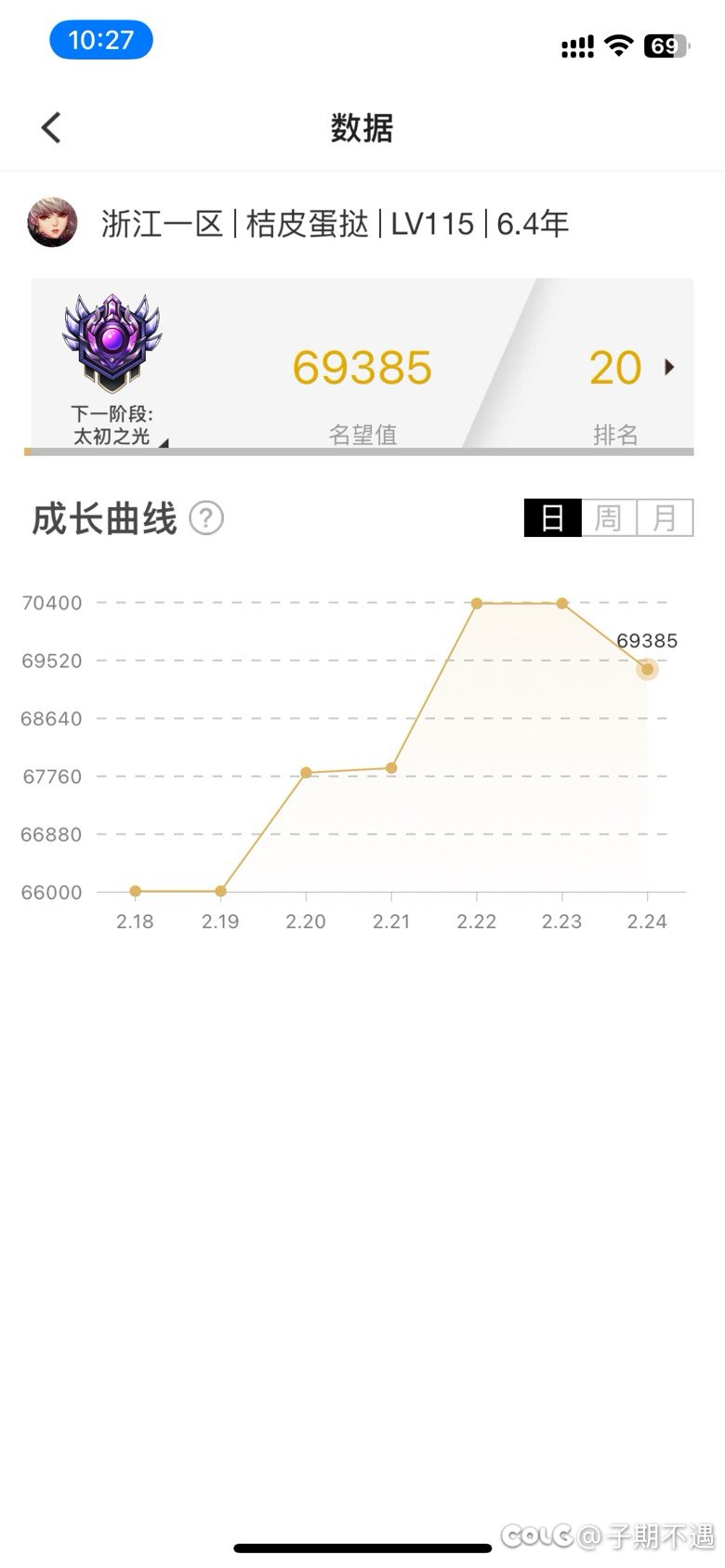The height and width of the screenshot is (1568, 725).
Task: Go back from the 数据 page
Action: point(51,128)
